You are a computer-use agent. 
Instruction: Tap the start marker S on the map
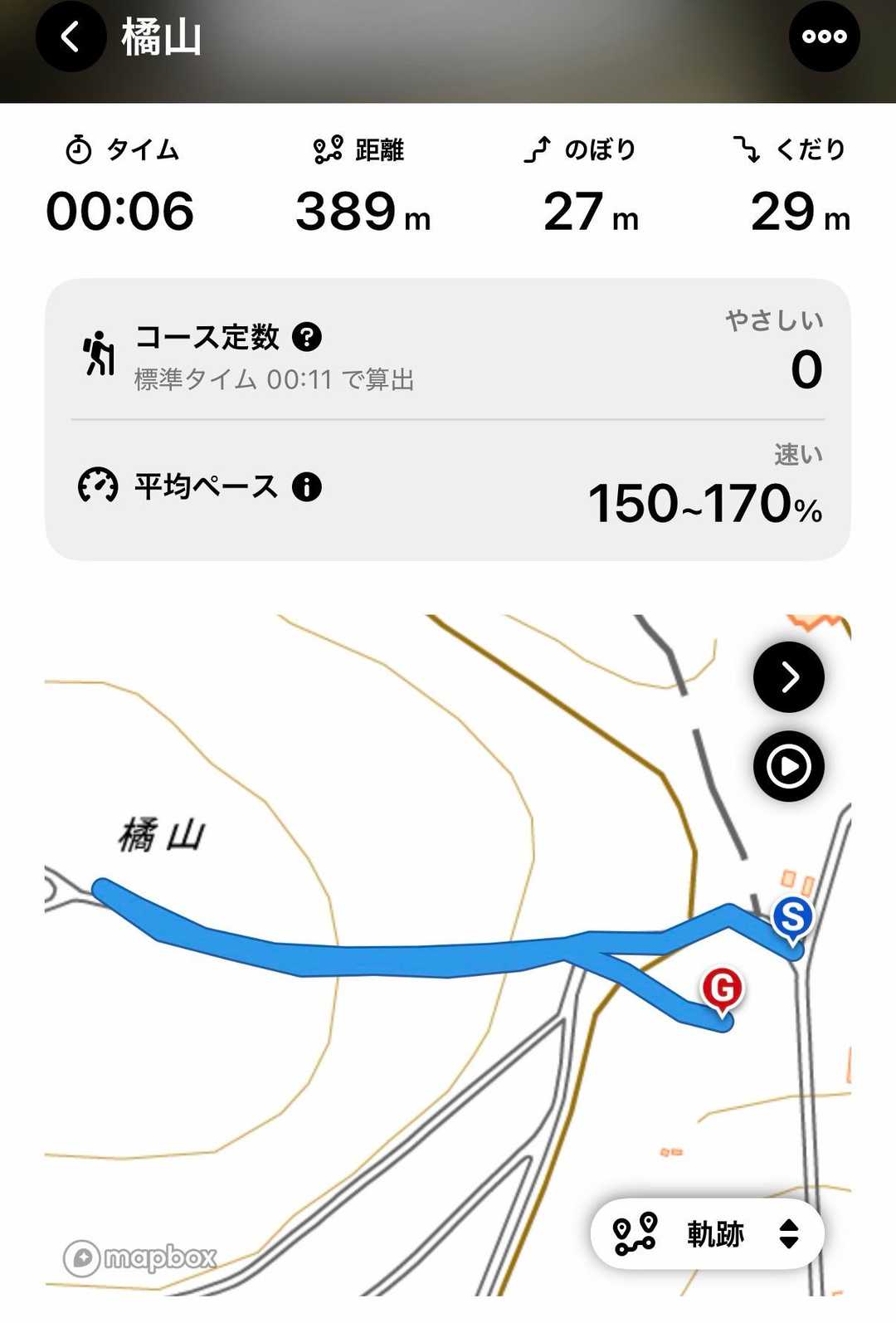pyautogui.click(x=792, y=917)
